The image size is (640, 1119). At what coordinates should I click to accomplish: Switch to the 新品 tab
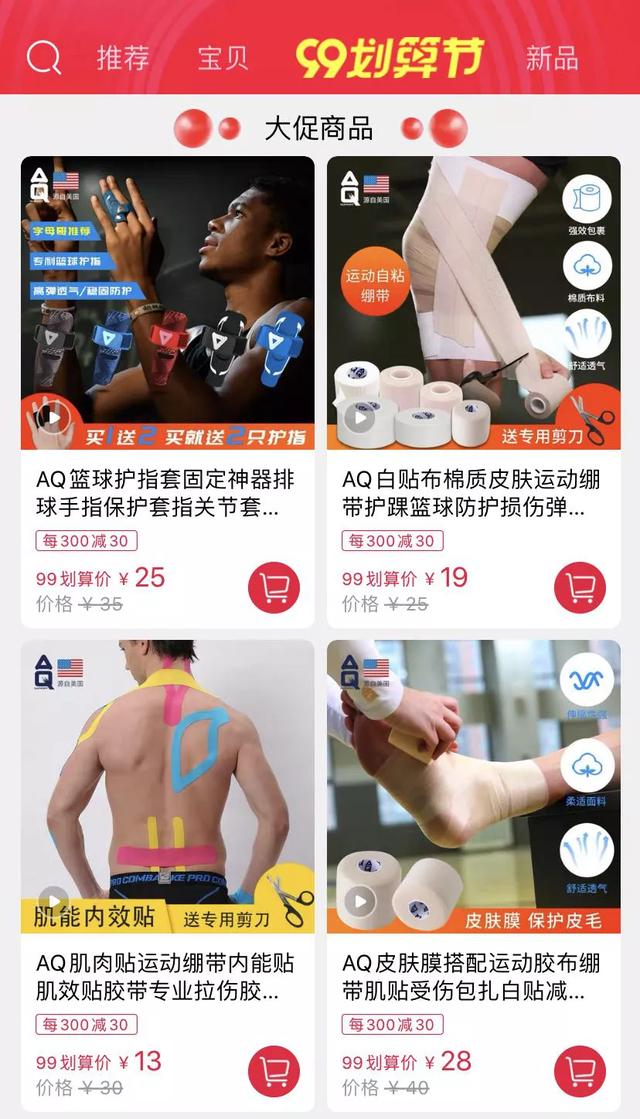pos(552,58)
